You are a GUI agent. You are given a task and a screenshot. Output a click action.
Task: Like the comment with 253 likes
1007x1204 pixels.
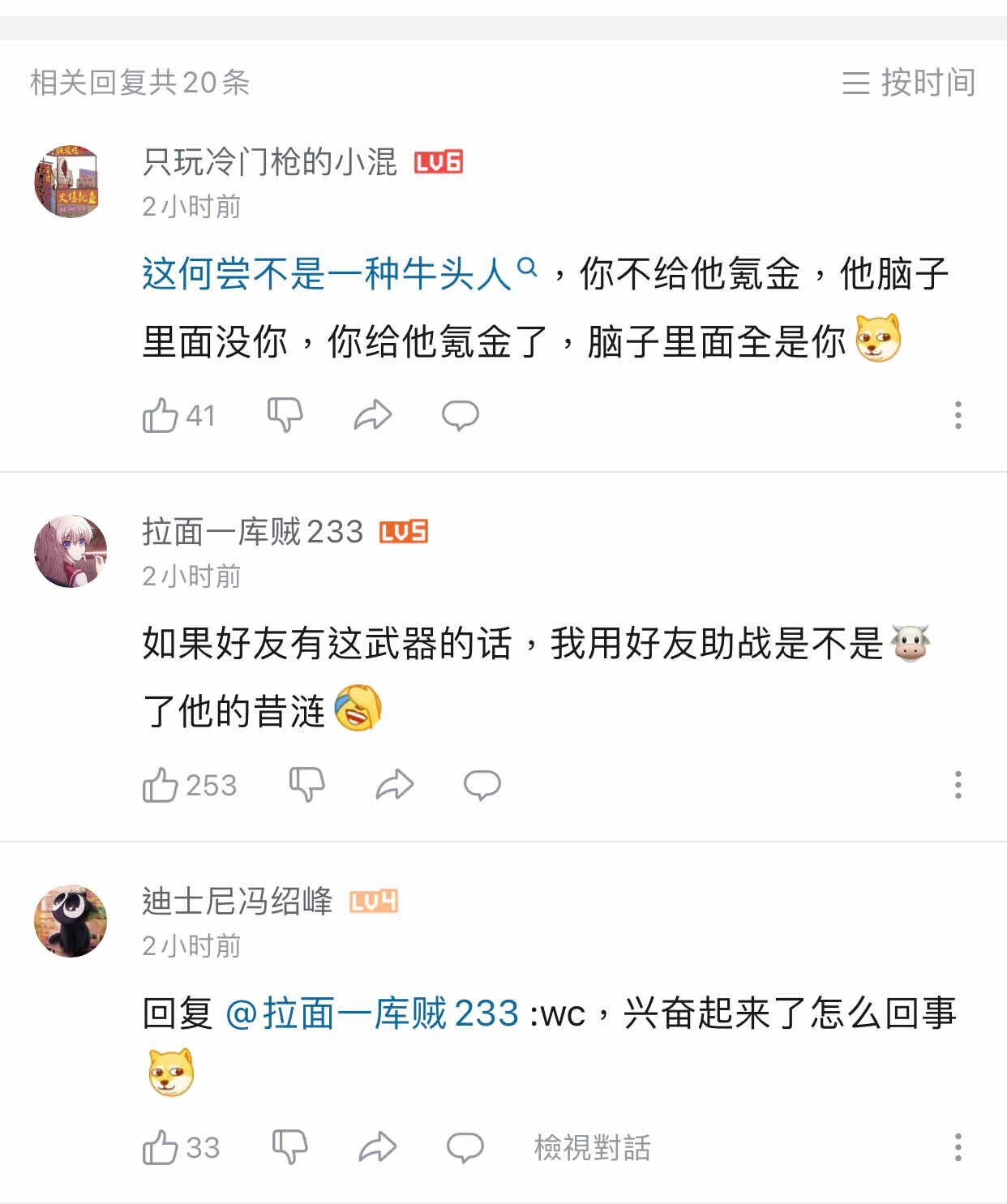pos(190,785)
